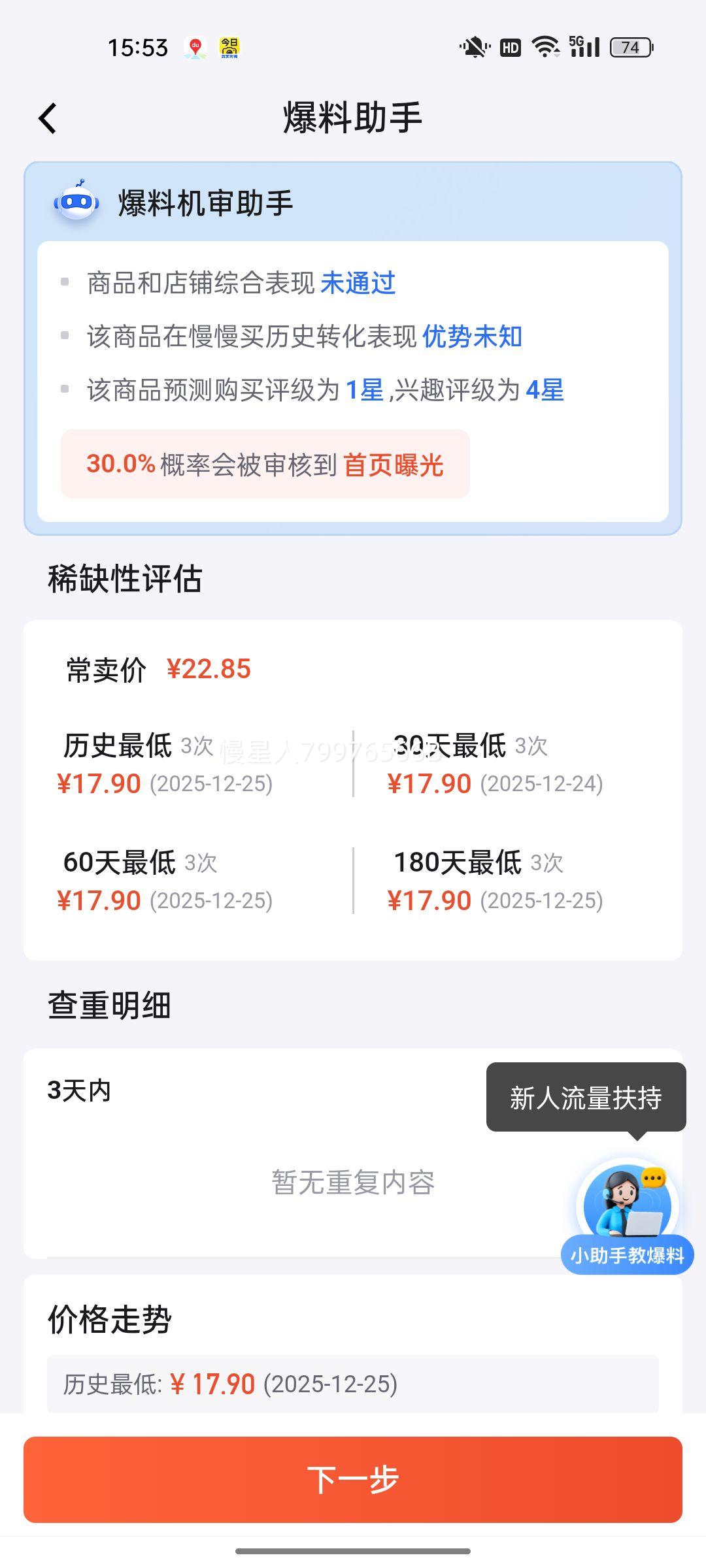Dismiss the 新人流量扶持 tooltip bubble
706x1568 pixels.
585,1096
